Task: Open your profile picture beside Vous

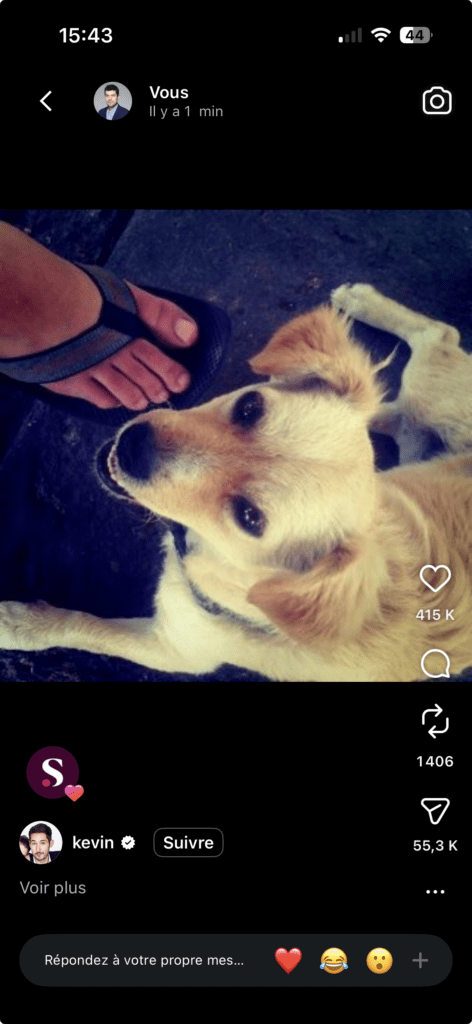Action: coord(112,101)
